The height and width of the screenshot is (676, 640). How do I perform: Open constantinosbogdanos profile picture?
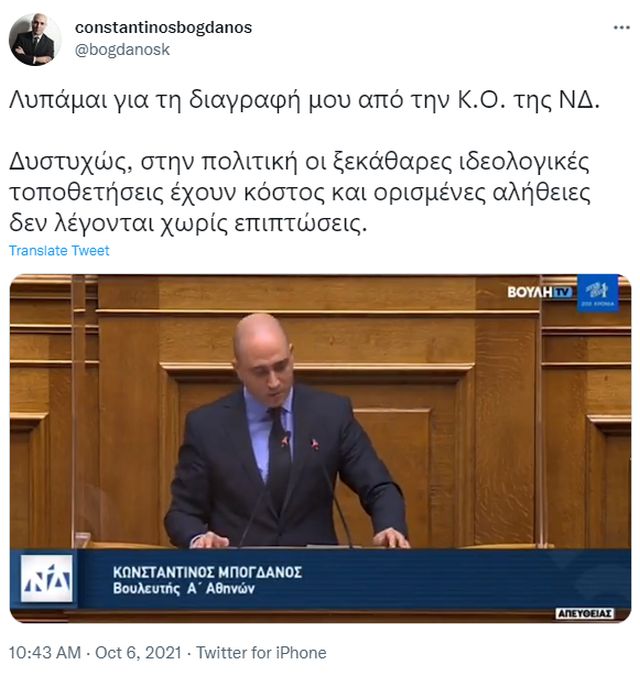point(34,40)
